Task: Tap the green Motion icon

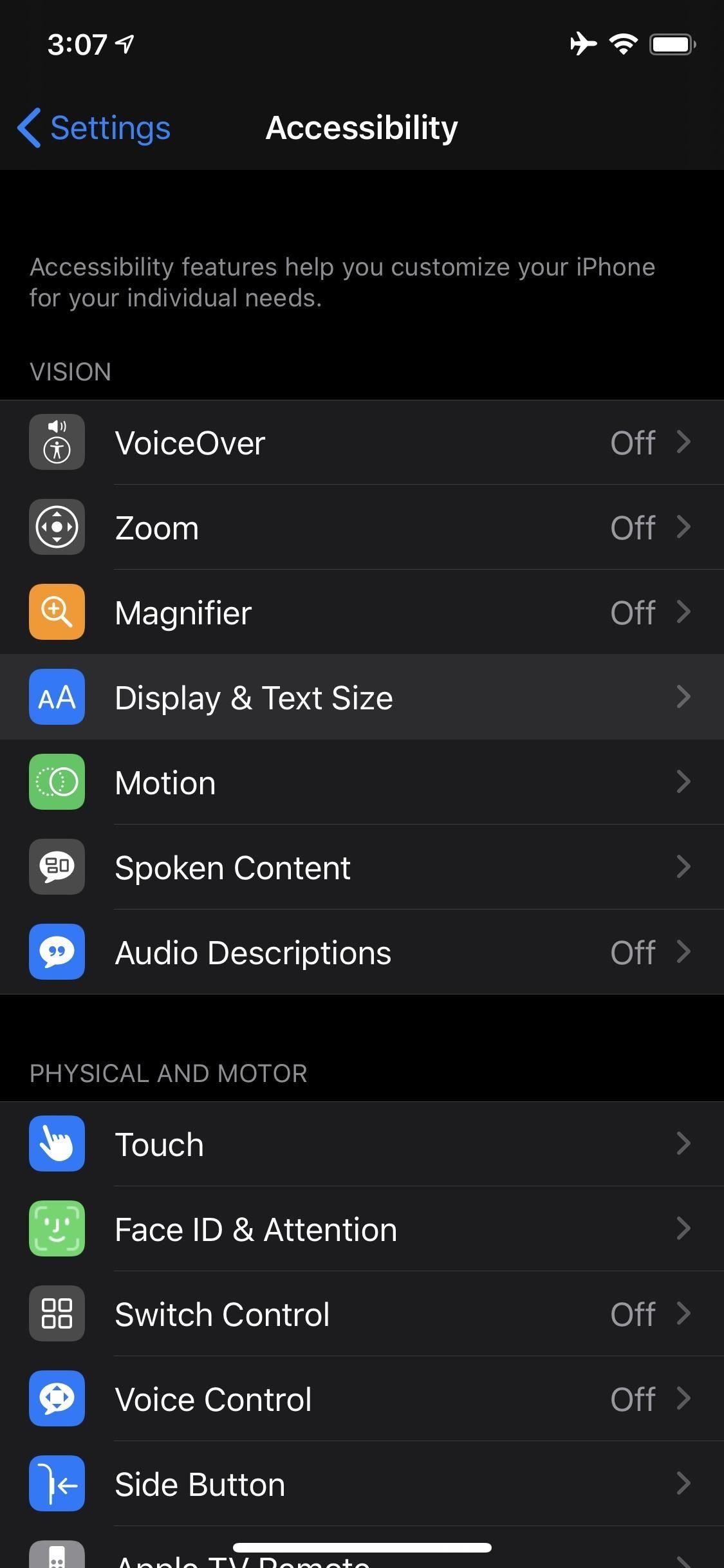Action: (57, 782)
